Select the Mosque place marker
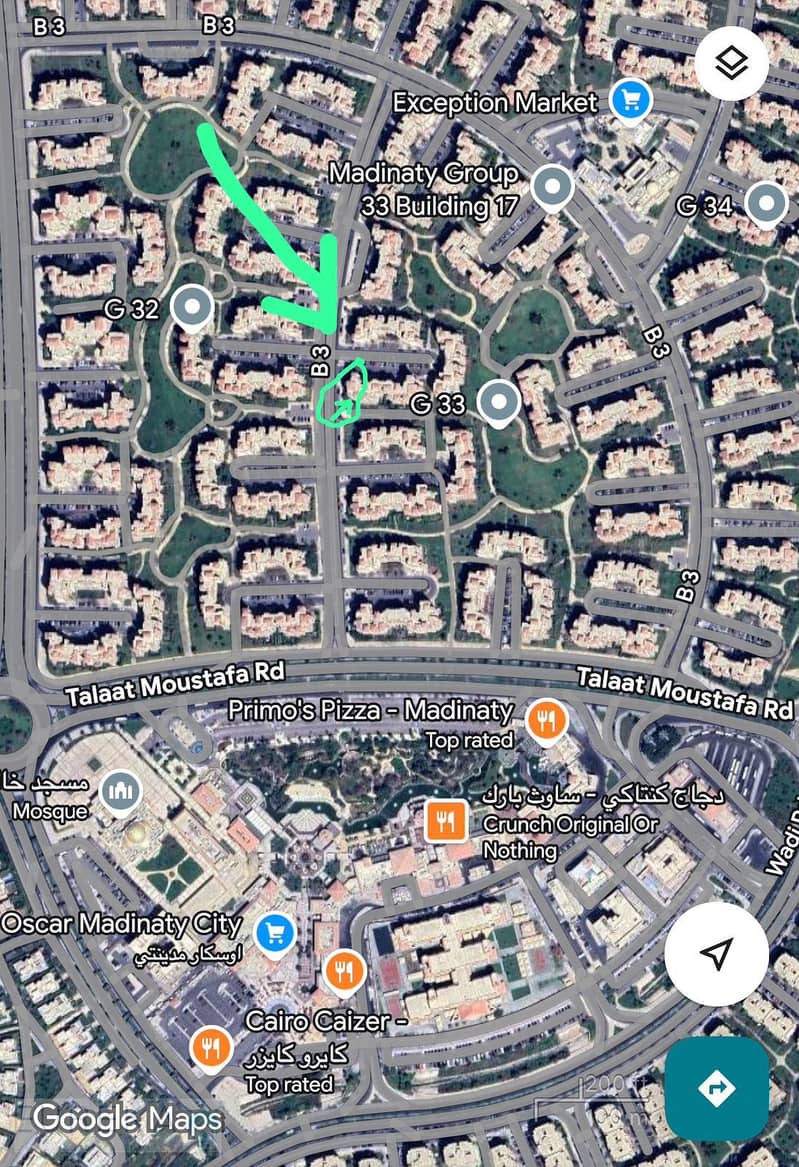 click(121, 789)
